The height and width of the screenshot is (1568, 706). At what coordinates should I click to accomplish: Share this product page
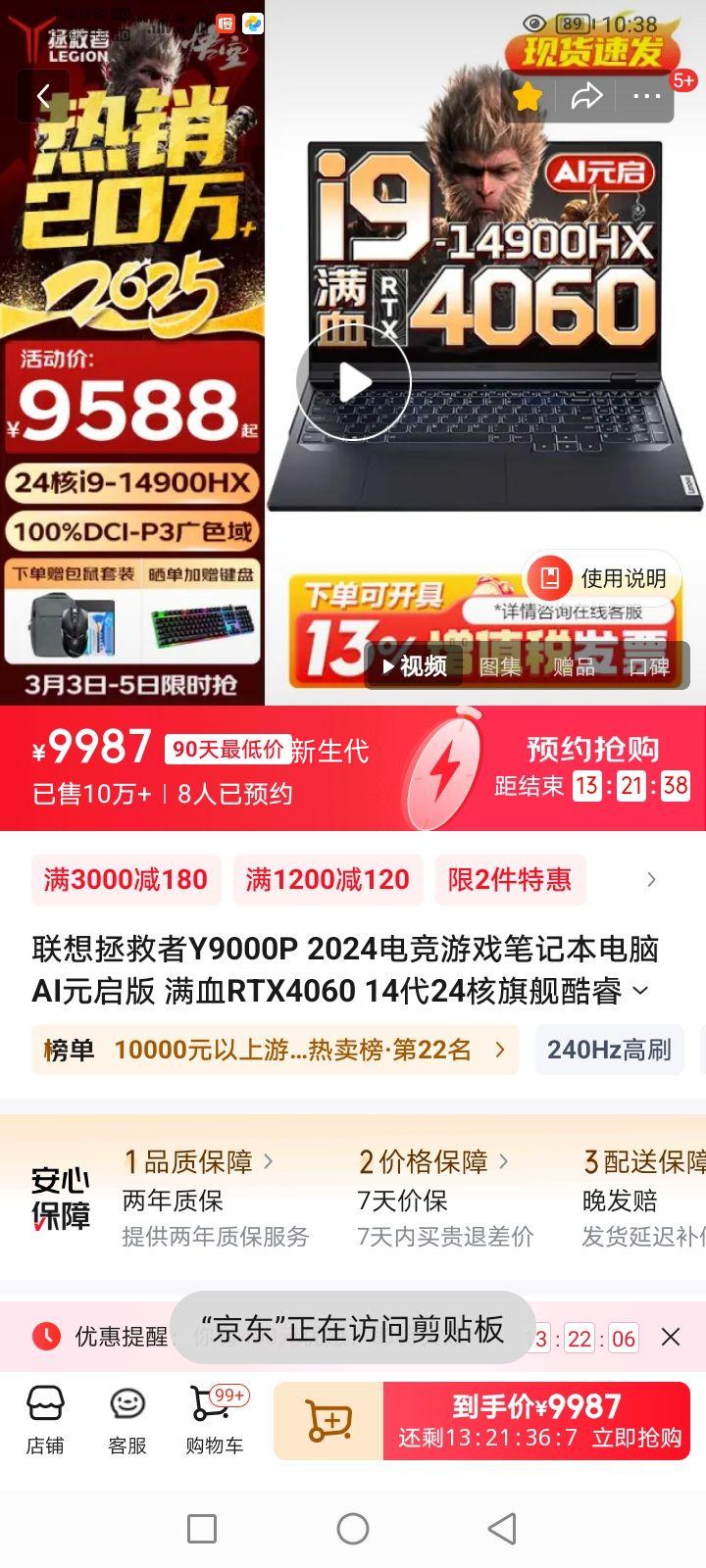click(587, 95)
